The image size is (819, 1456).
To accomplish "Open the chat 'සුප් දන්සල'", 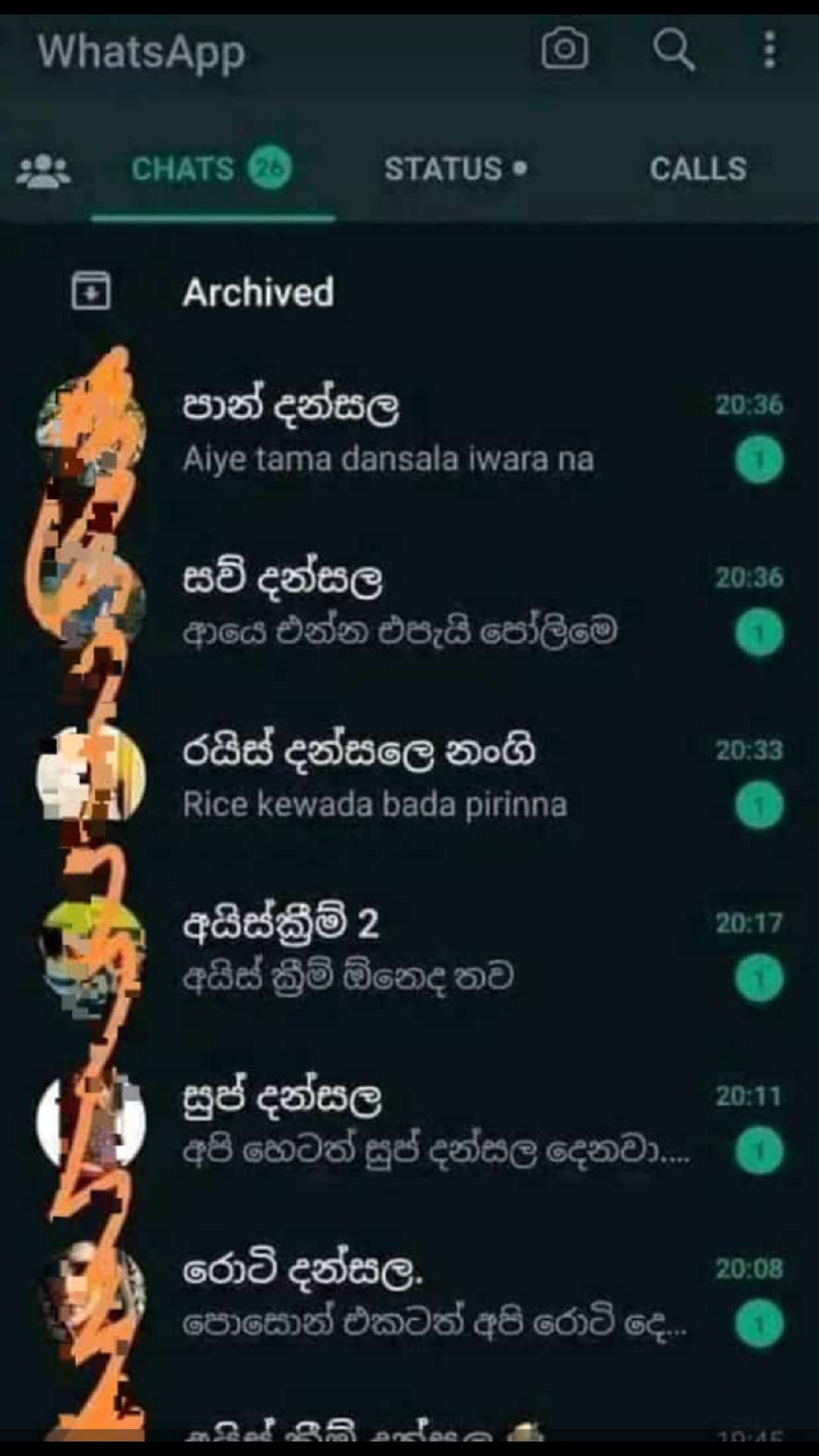I will click(x=409, y=1122).
